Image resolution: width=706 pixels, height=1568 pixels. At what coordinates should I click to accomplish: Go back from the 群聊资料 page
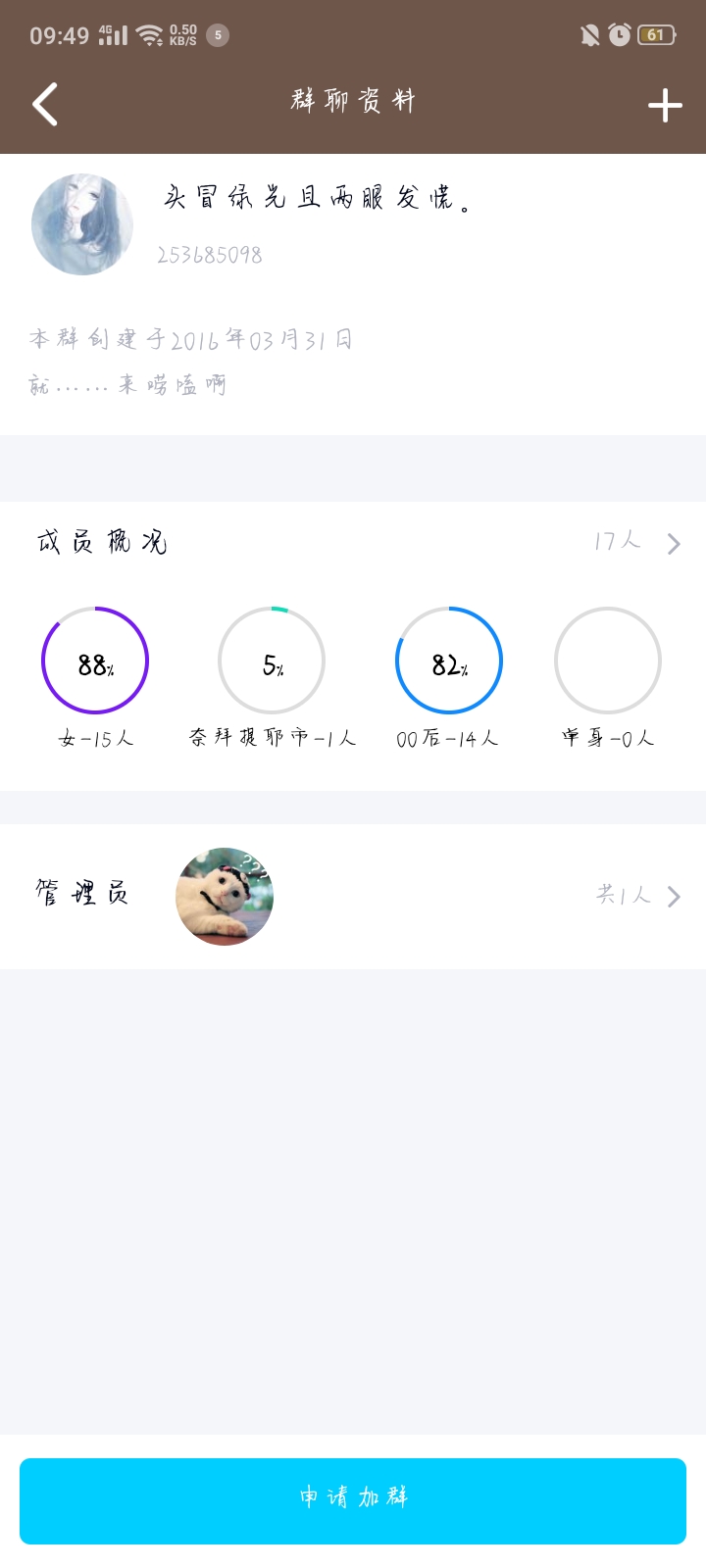(x=45, y=104)
